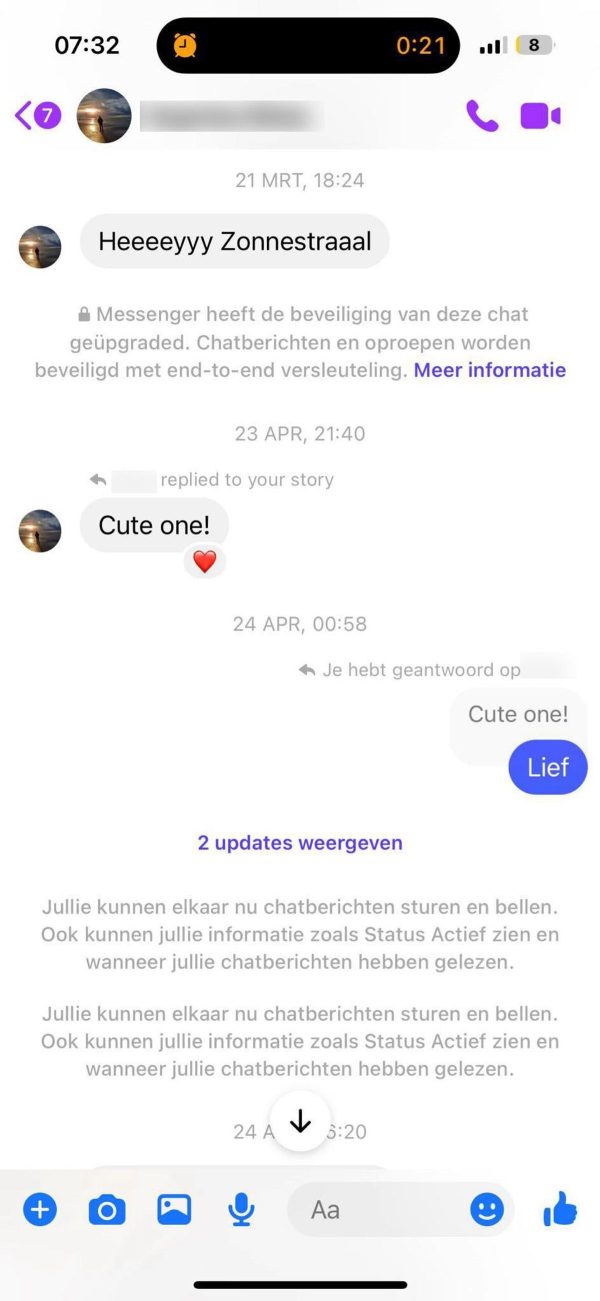Tap the heart reaction on Cute one!
Image resolution: width=600 pixels, height=1301 pixels.
point(204,562)
